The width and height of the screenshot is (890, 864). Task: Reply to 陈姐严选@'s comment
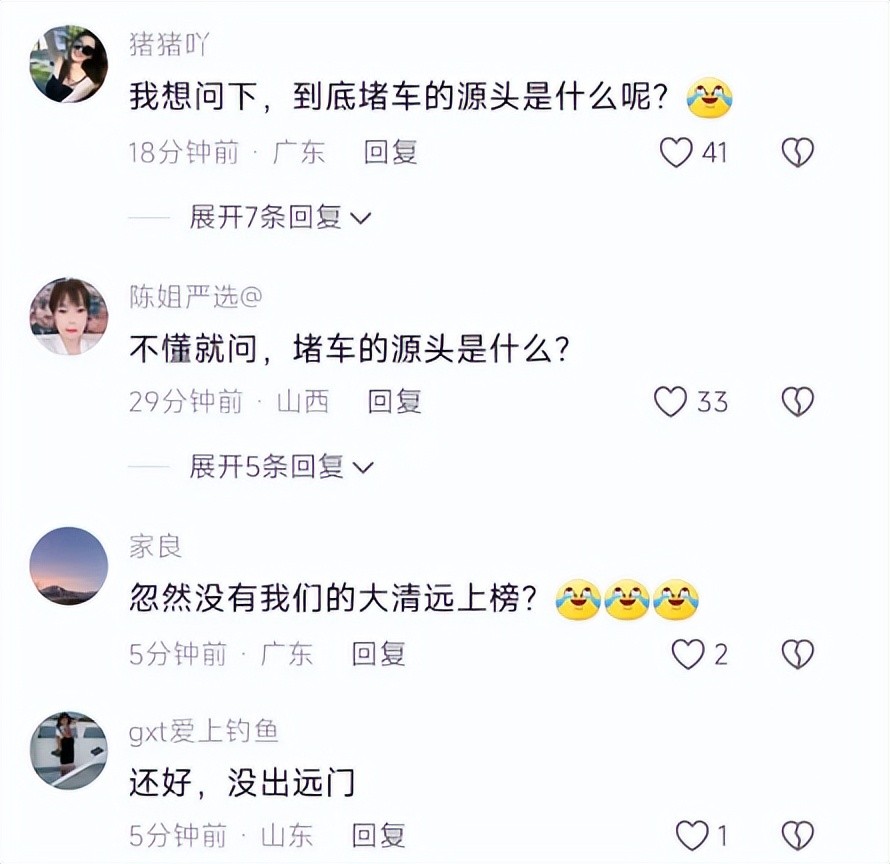click(394, 402)
